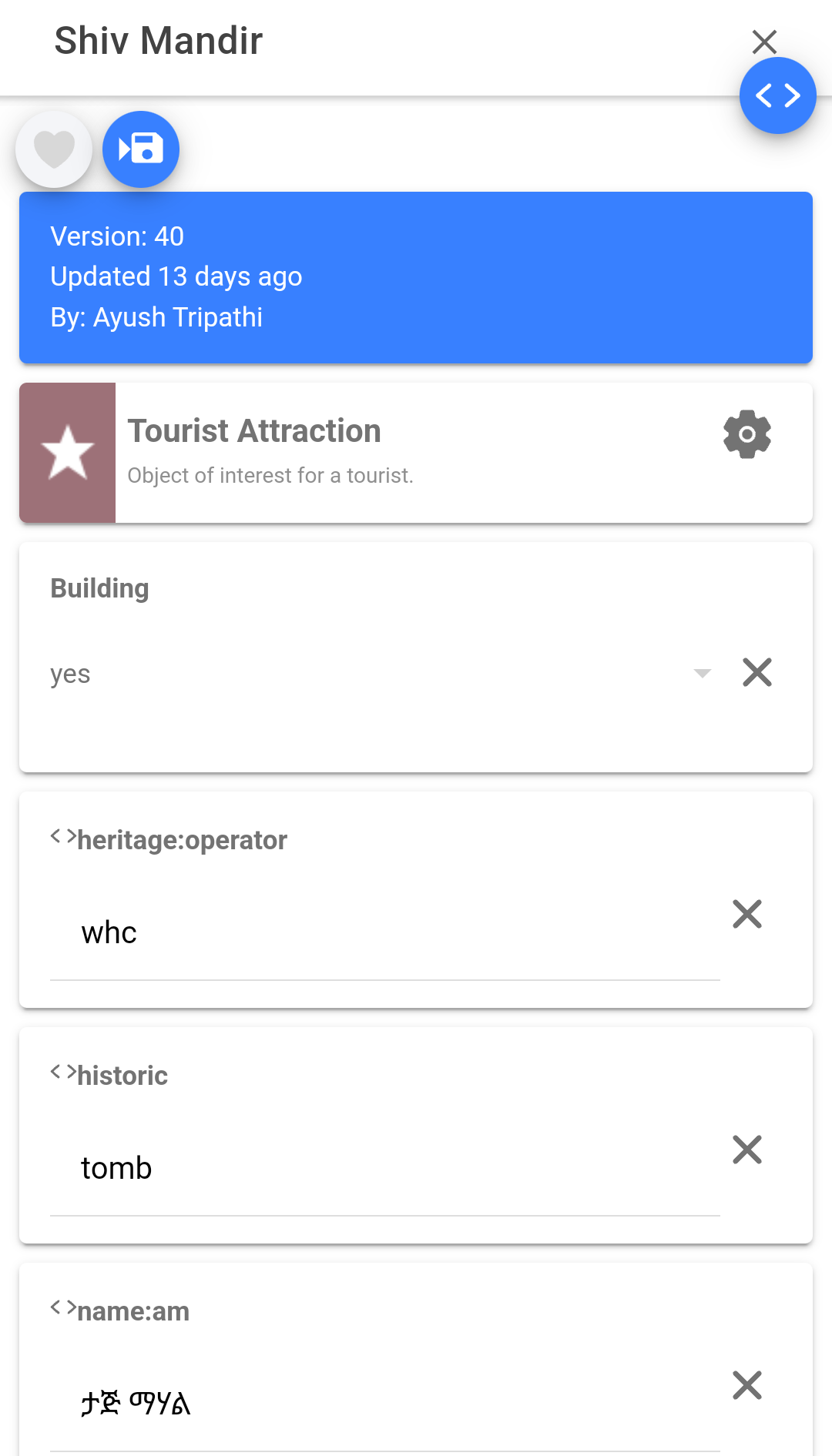Expand the Building dropdown showing yes
Viewport: 832px width, 1456px height.
(x=381, y=674)
